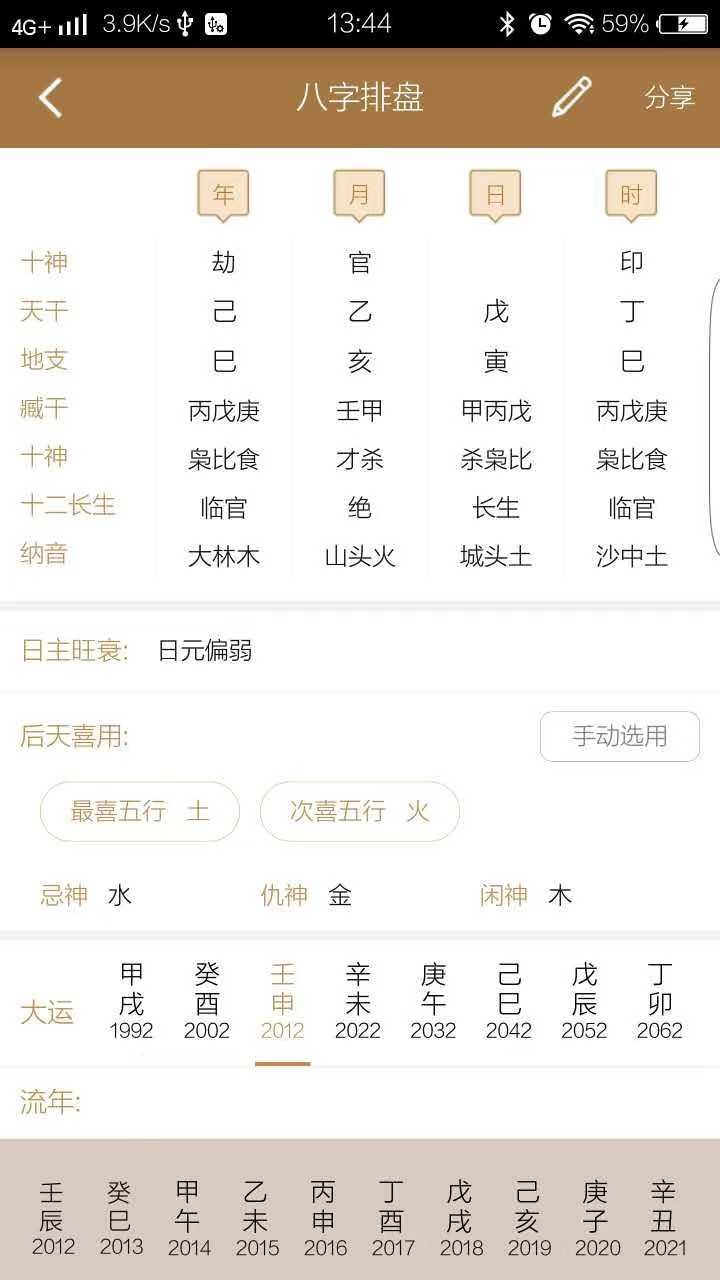Select the 丁卯 2062 大运 period

pyautogui.click(x=659, y=1001)
